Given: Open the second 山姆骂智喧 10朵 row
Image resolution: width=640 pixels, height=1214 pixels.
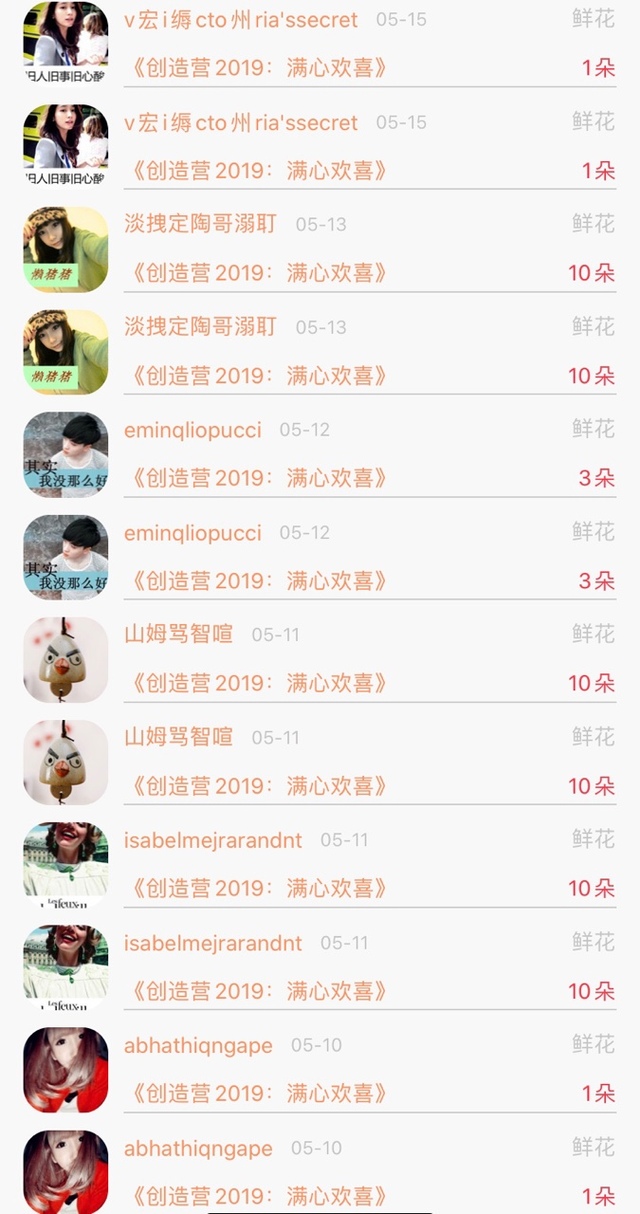Looking at the screenshot, I should point(370,763).
